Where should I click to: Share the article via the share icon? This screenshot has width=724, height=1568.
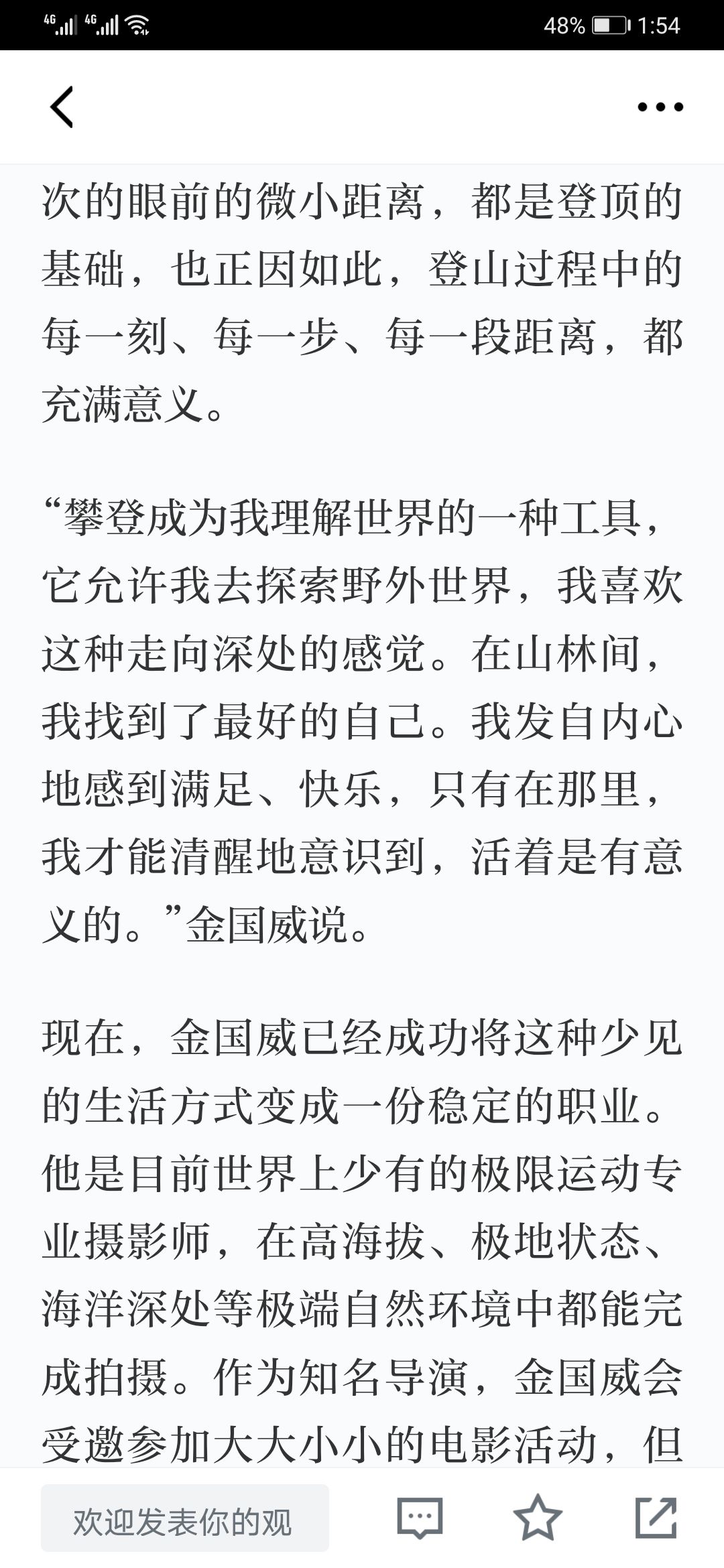click(x=656, y=1517)
